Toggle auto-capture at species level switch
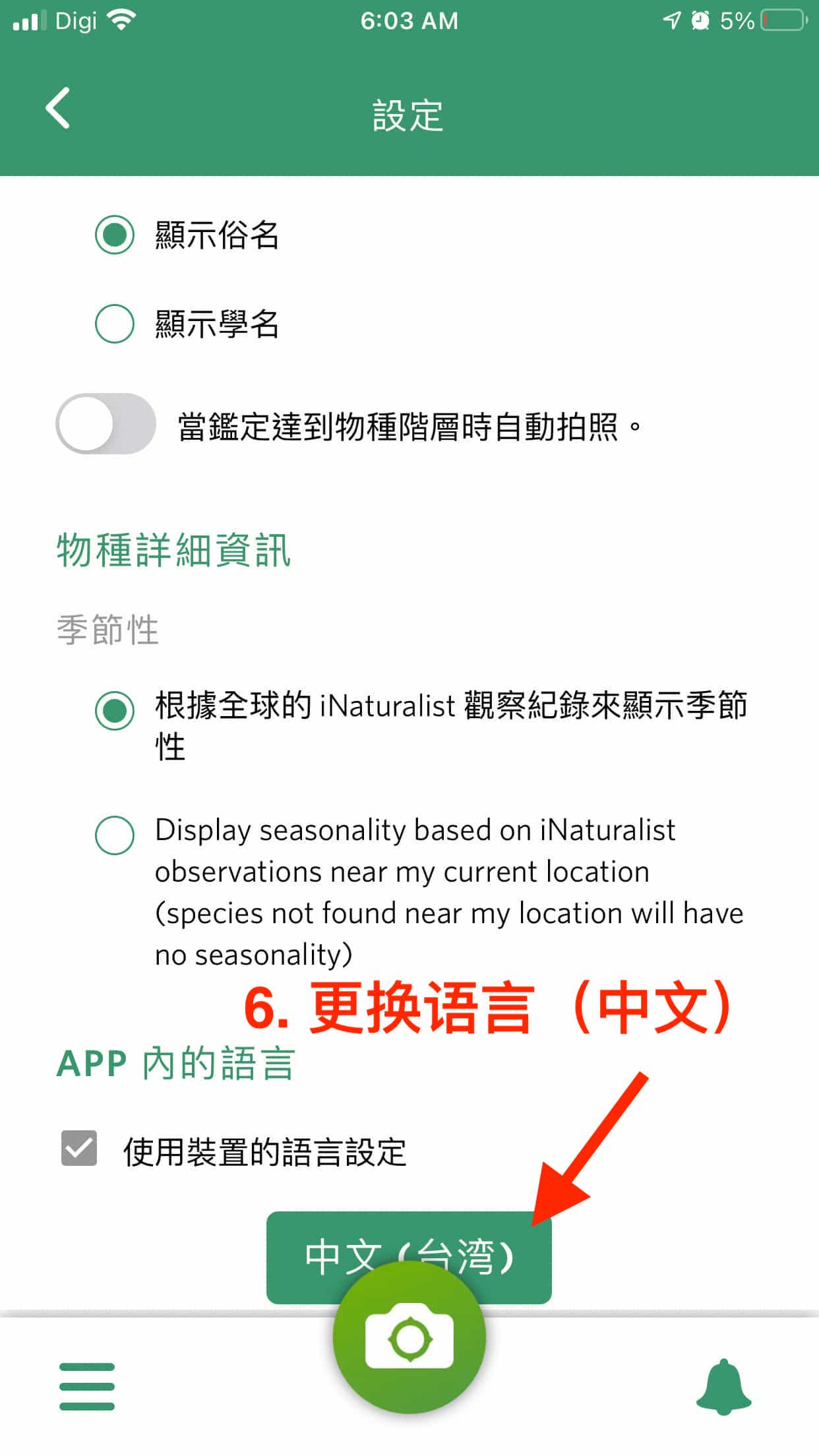This screenshot has width=819, height=1456. coord(106,424)
